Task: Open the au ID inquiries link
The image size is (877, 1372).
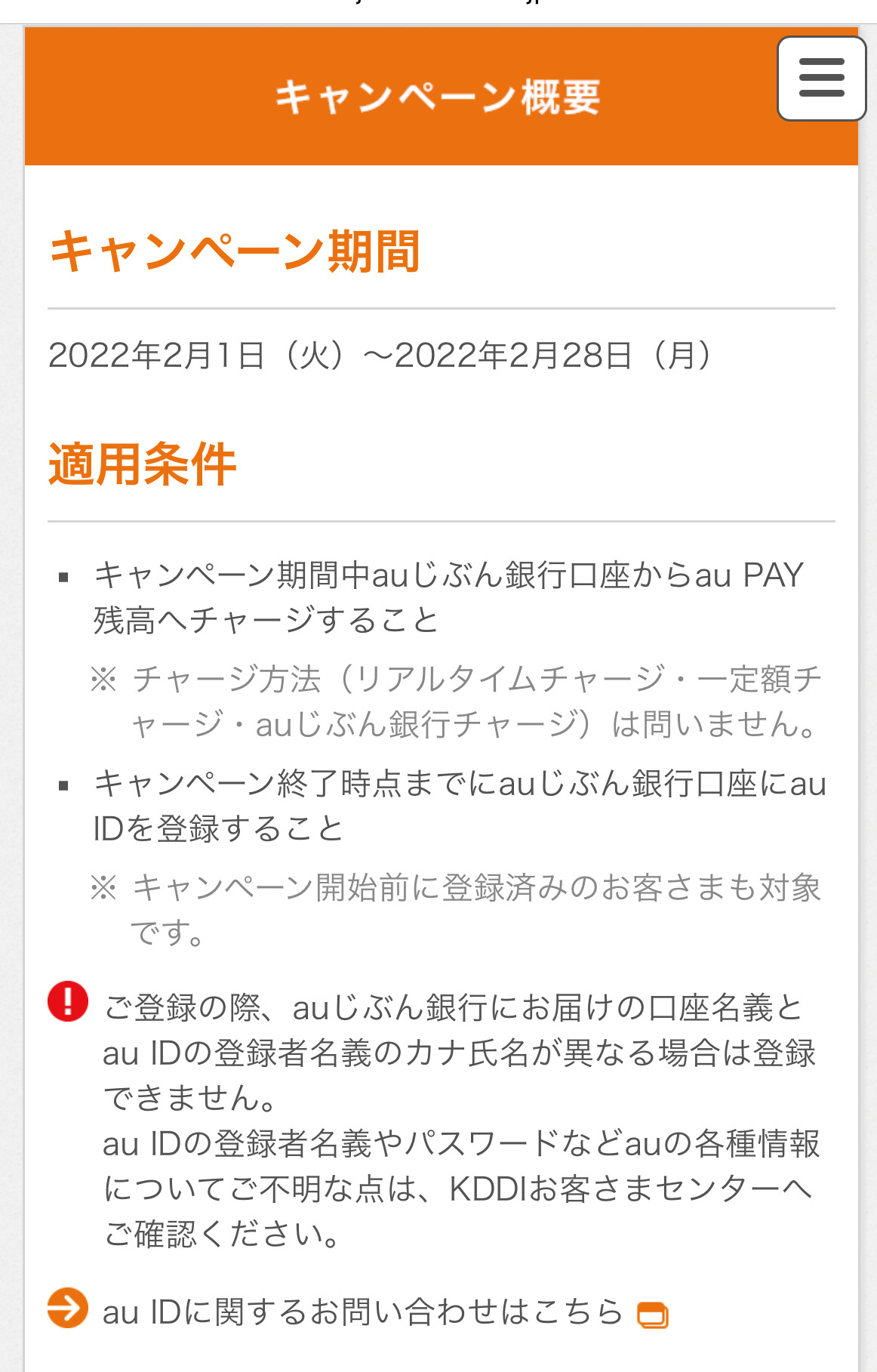Action: [362, 1312]
